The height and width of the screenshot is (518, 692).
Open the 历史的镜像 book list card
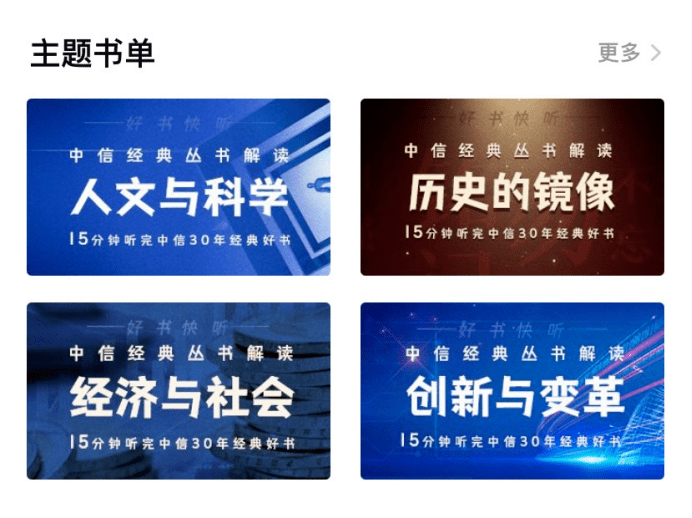click(512, 187)
